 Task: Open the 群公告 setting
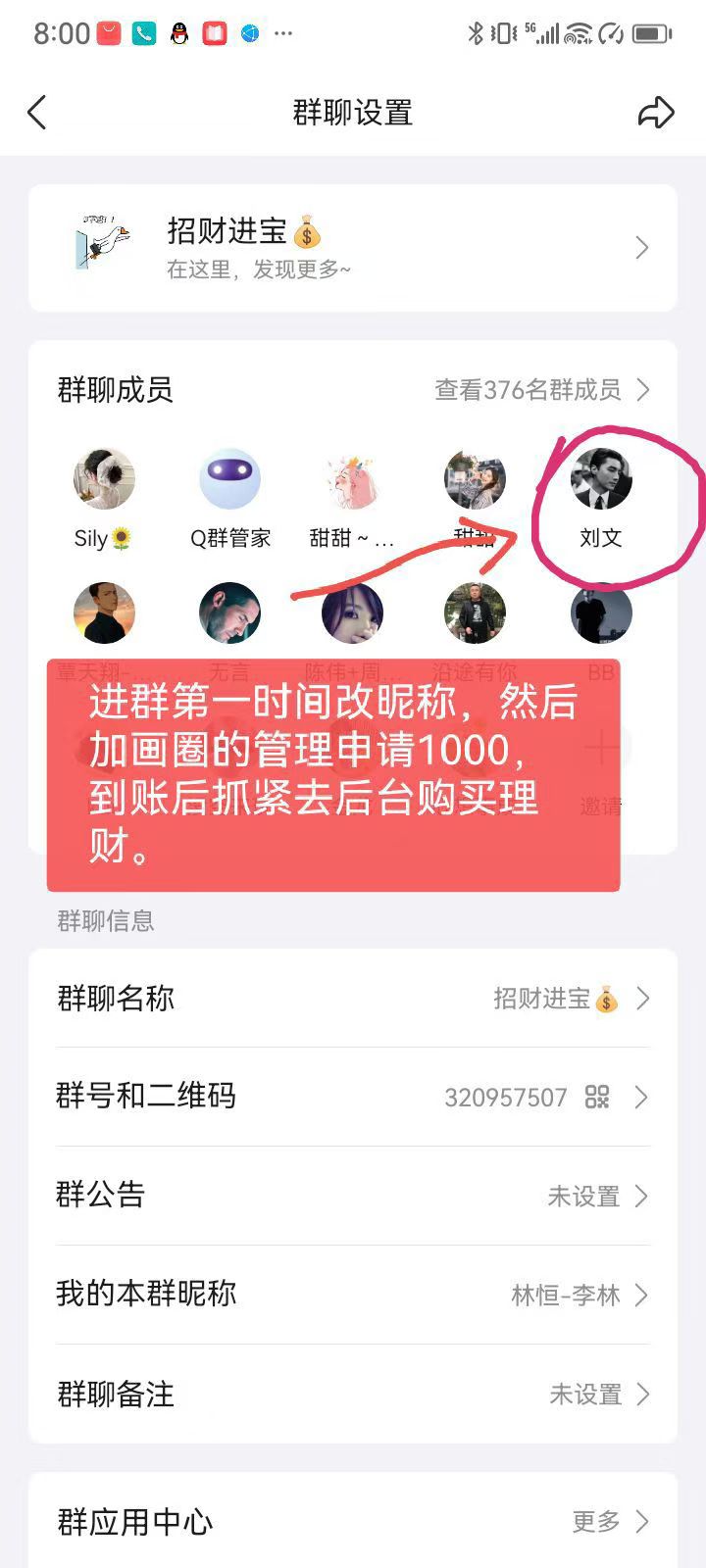[x=353, y=1196]
